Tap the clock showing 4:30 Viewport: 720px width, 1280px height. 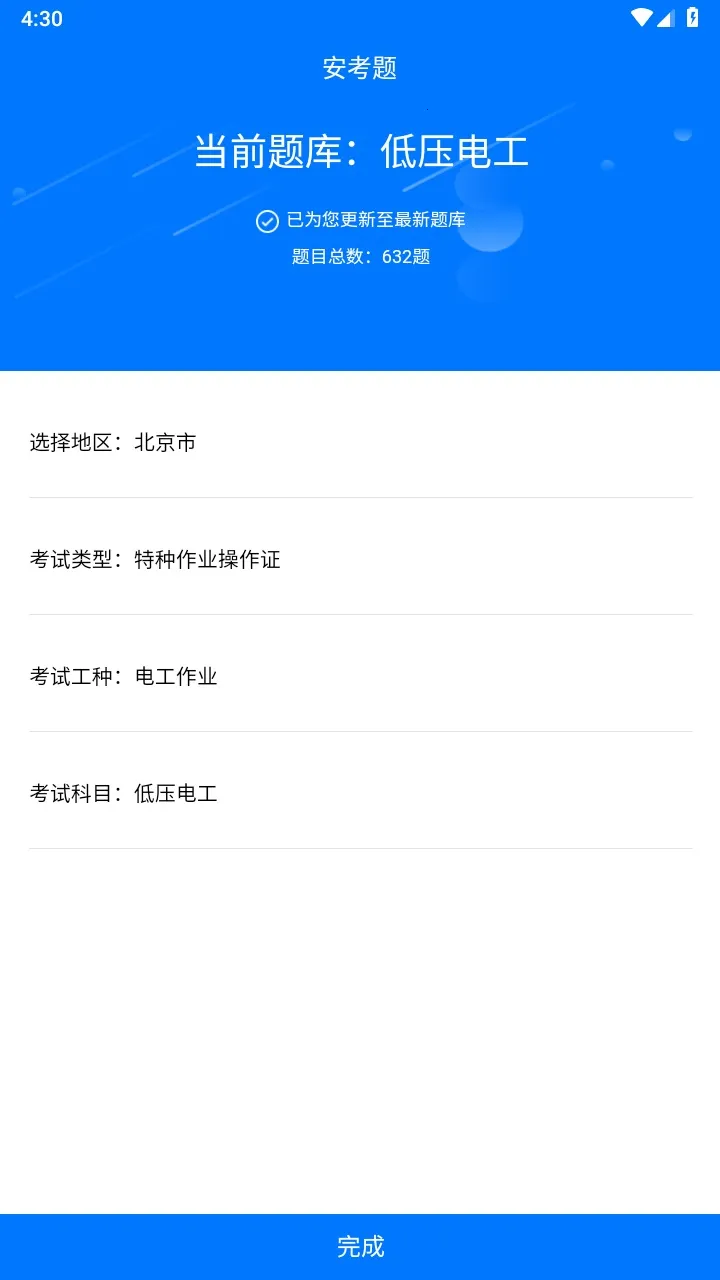(40, 18)
